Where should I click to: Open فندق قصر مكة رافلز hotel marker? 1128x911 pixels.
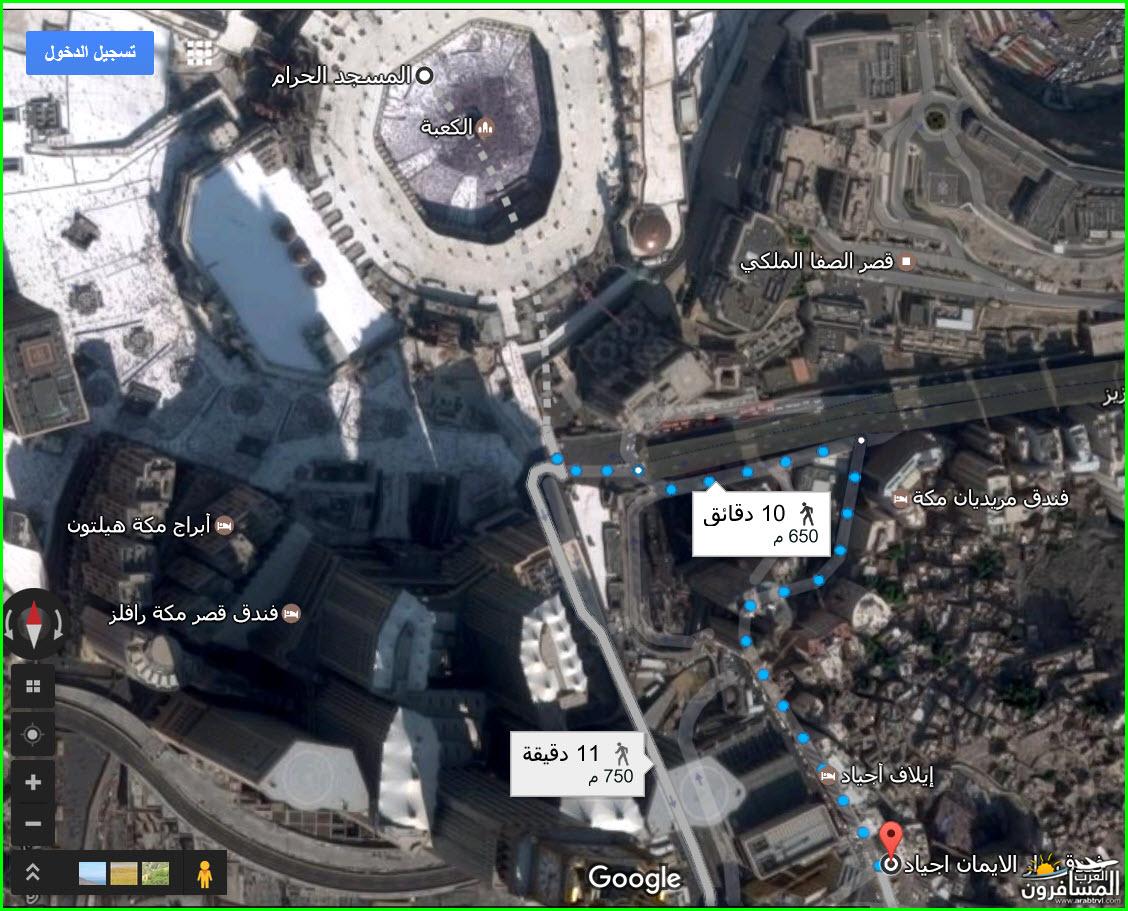tap(291, 613)
